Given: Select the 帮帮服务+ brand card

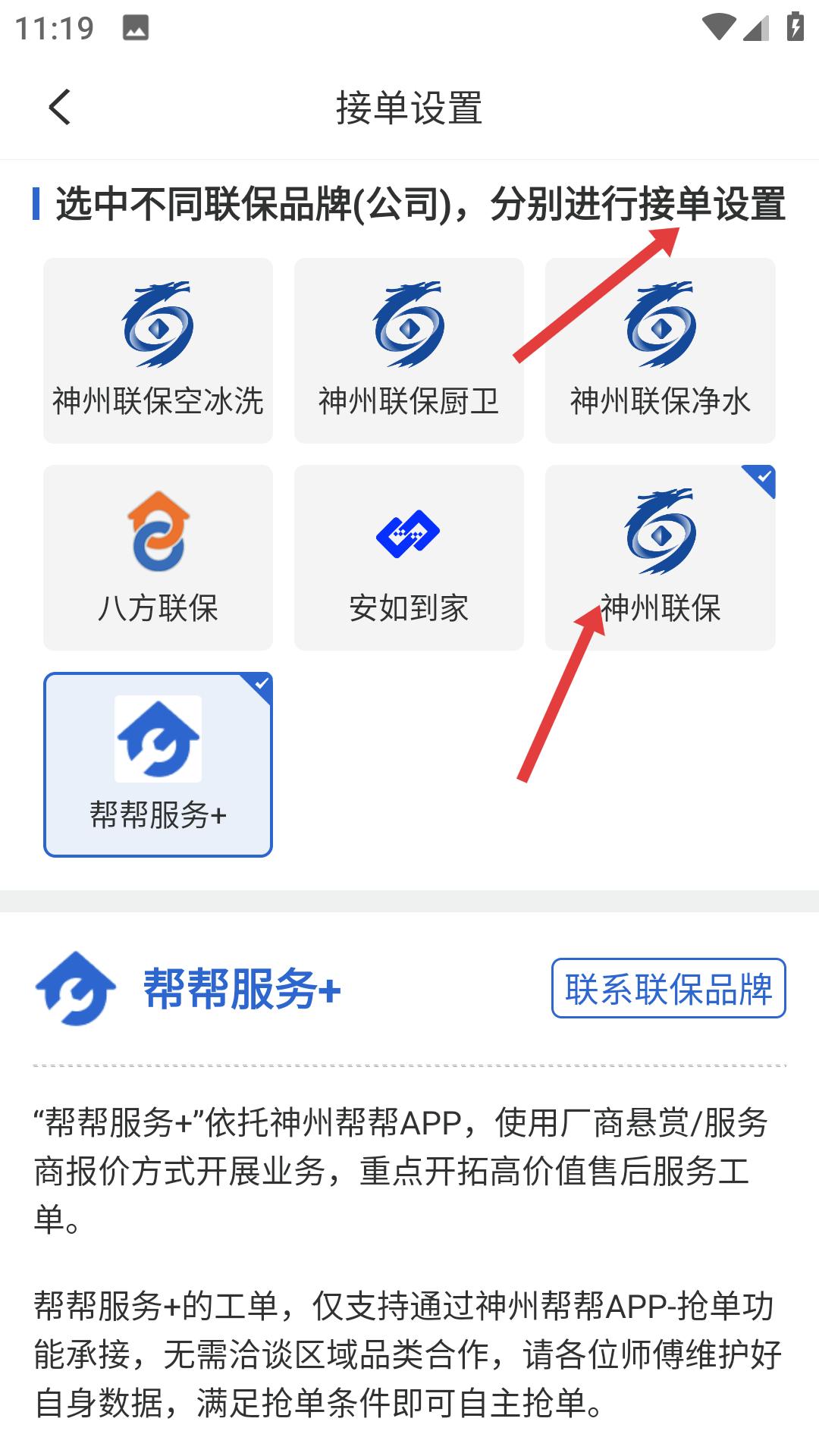Looking at the screenshot, I should (158, 764).
